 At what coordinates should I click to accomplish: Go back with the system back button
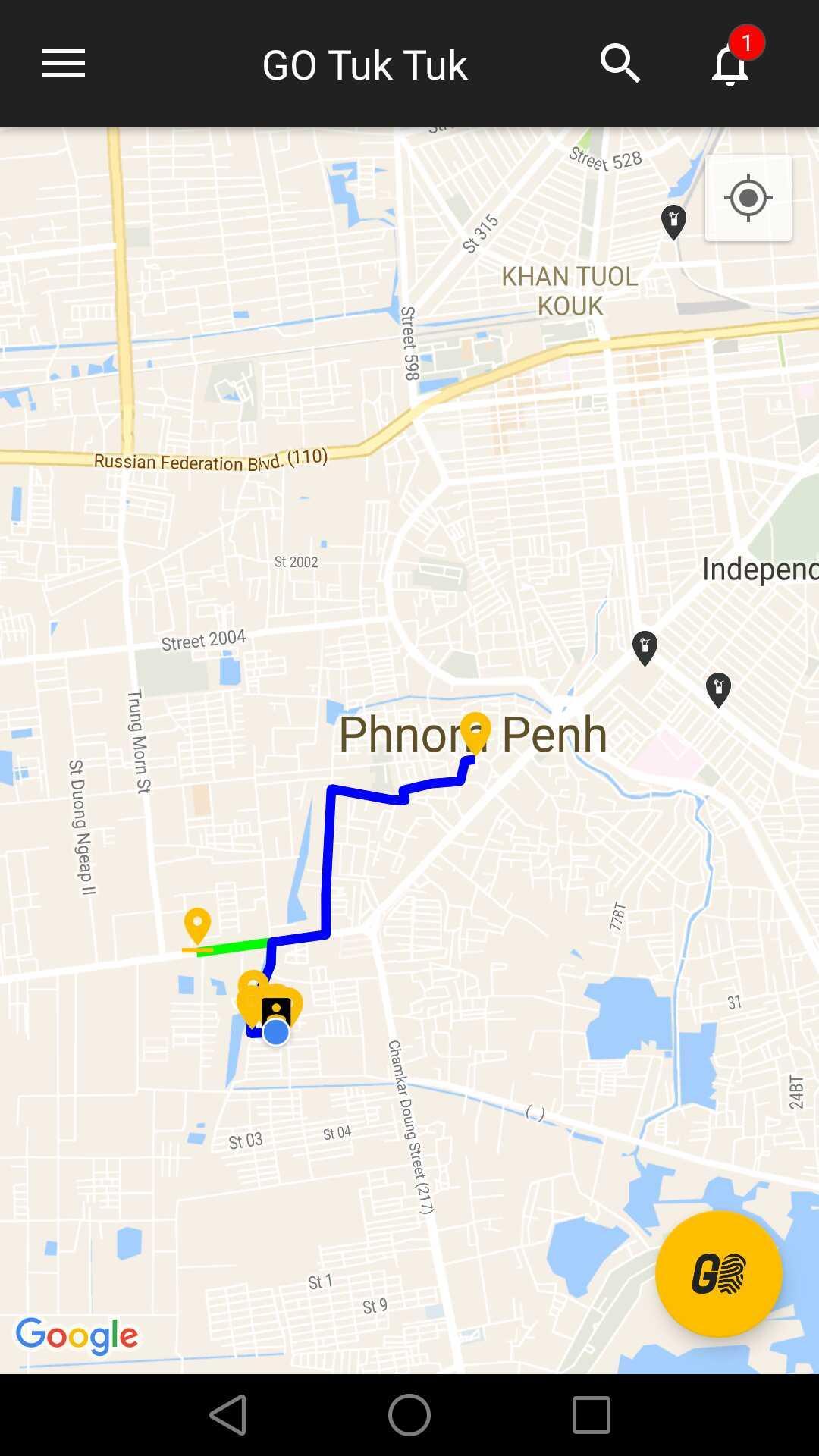pos(227,1414)
